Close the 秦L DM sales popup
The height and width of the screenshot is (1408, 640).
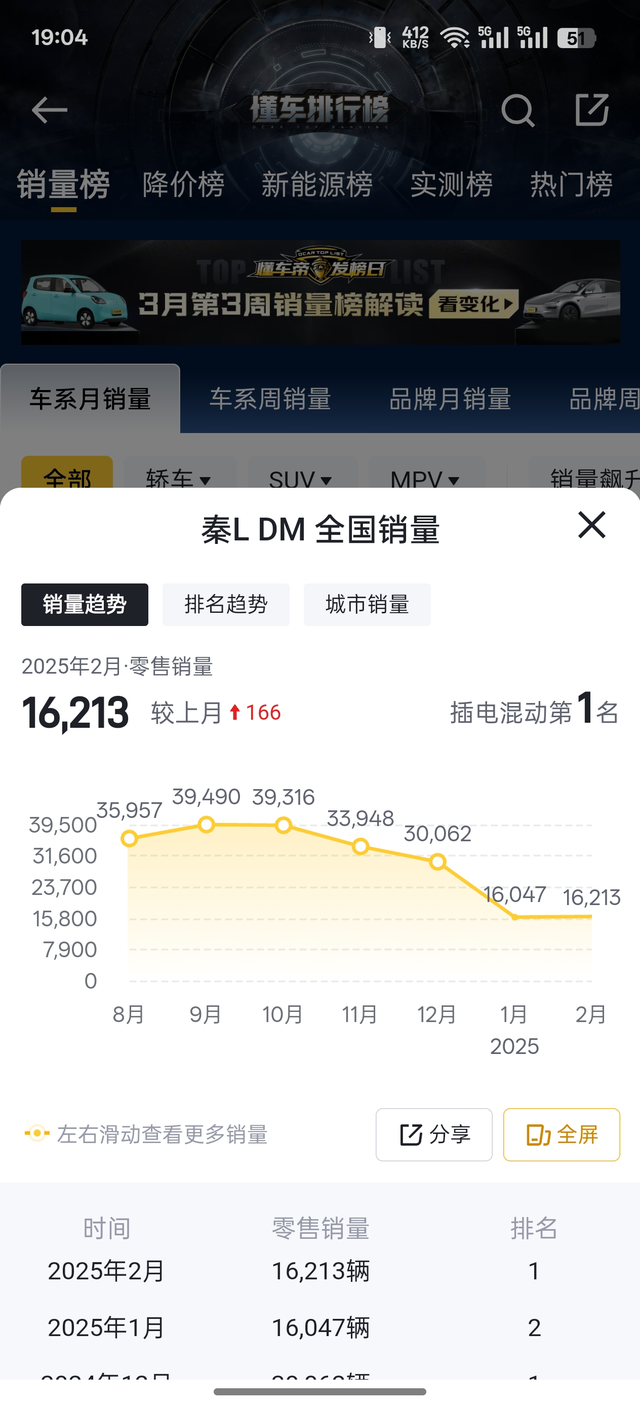(592, 524)
